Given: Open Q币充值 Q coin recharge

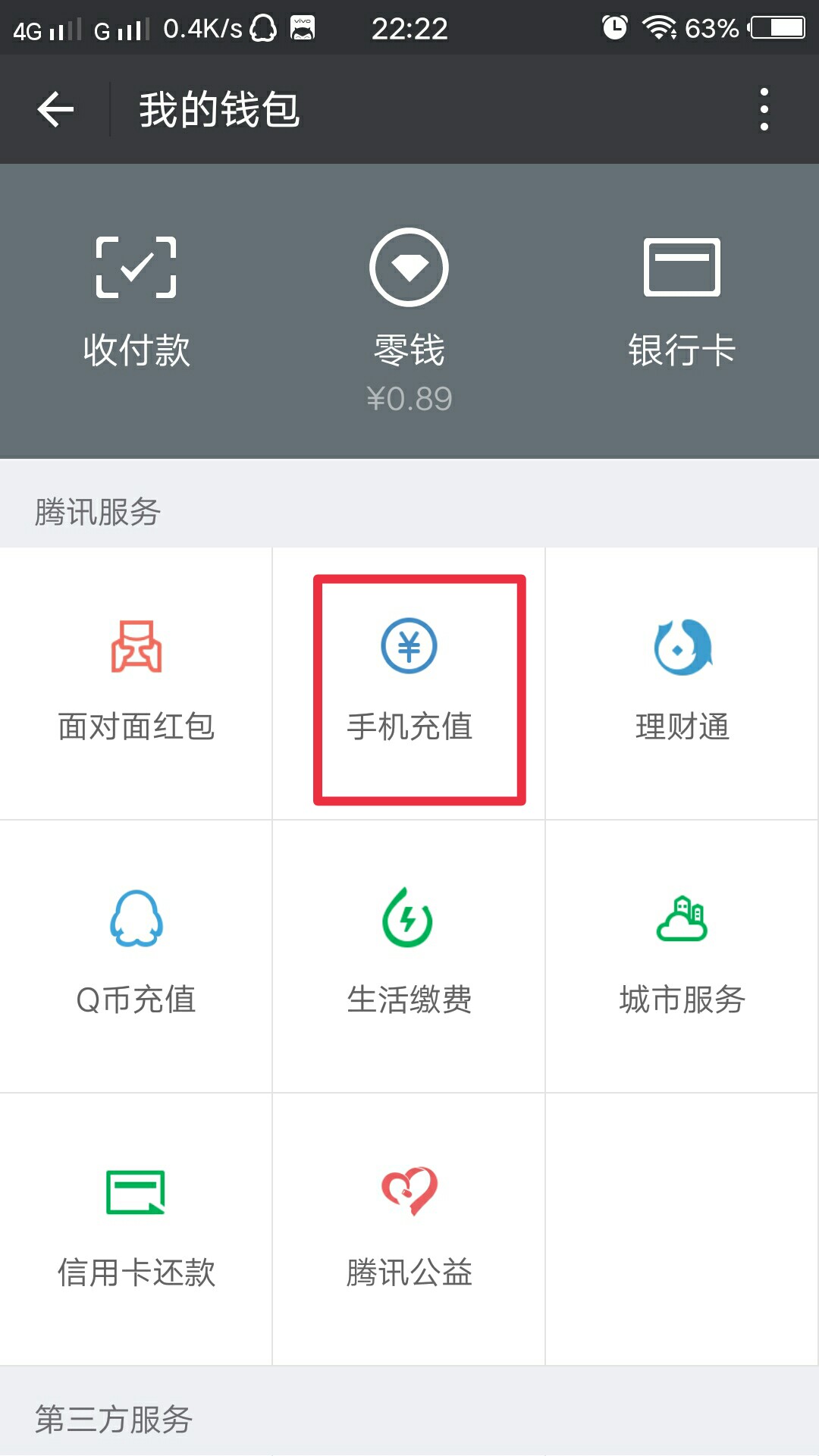Looking at the screenshot, I should pos(136,955).
